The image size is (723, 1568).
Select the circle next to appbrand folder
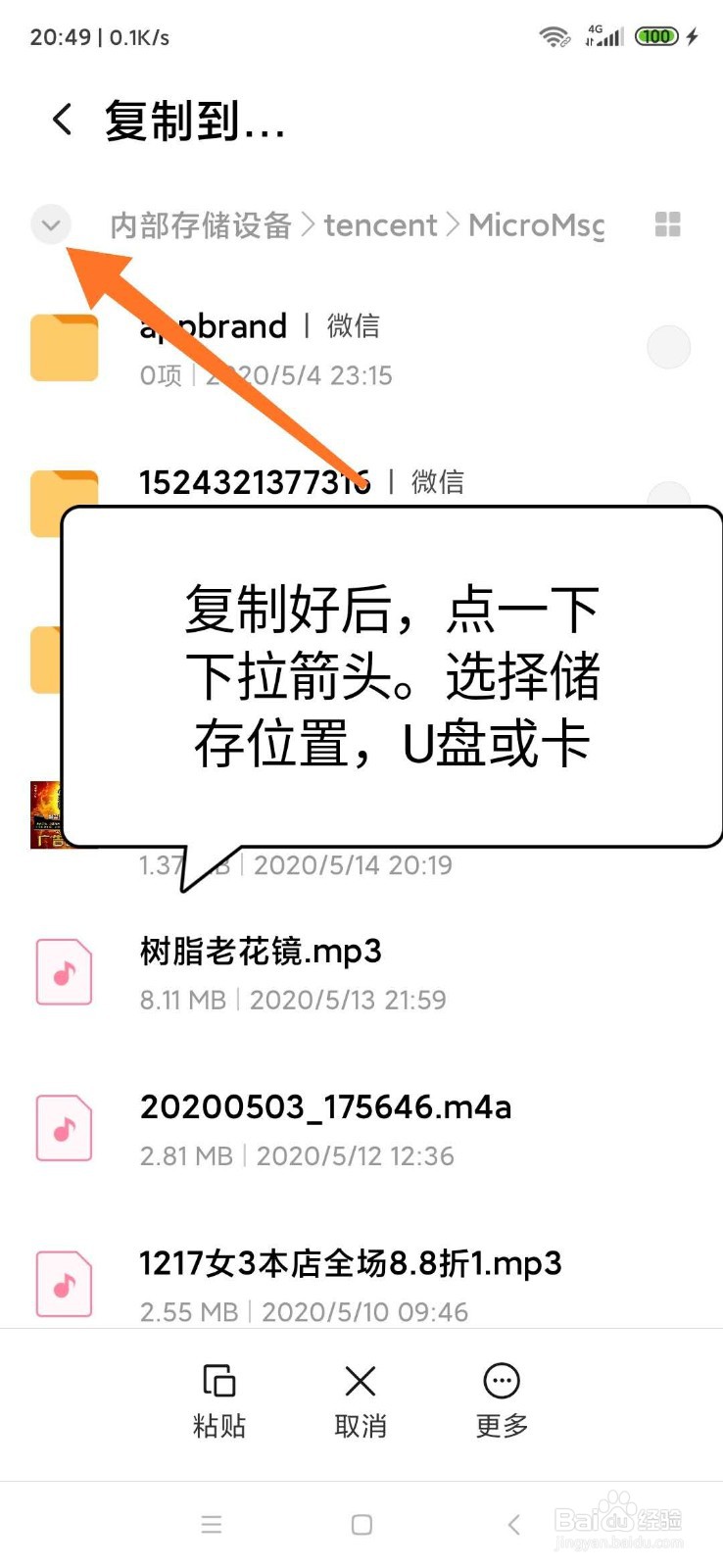click(x=669, y=347)
